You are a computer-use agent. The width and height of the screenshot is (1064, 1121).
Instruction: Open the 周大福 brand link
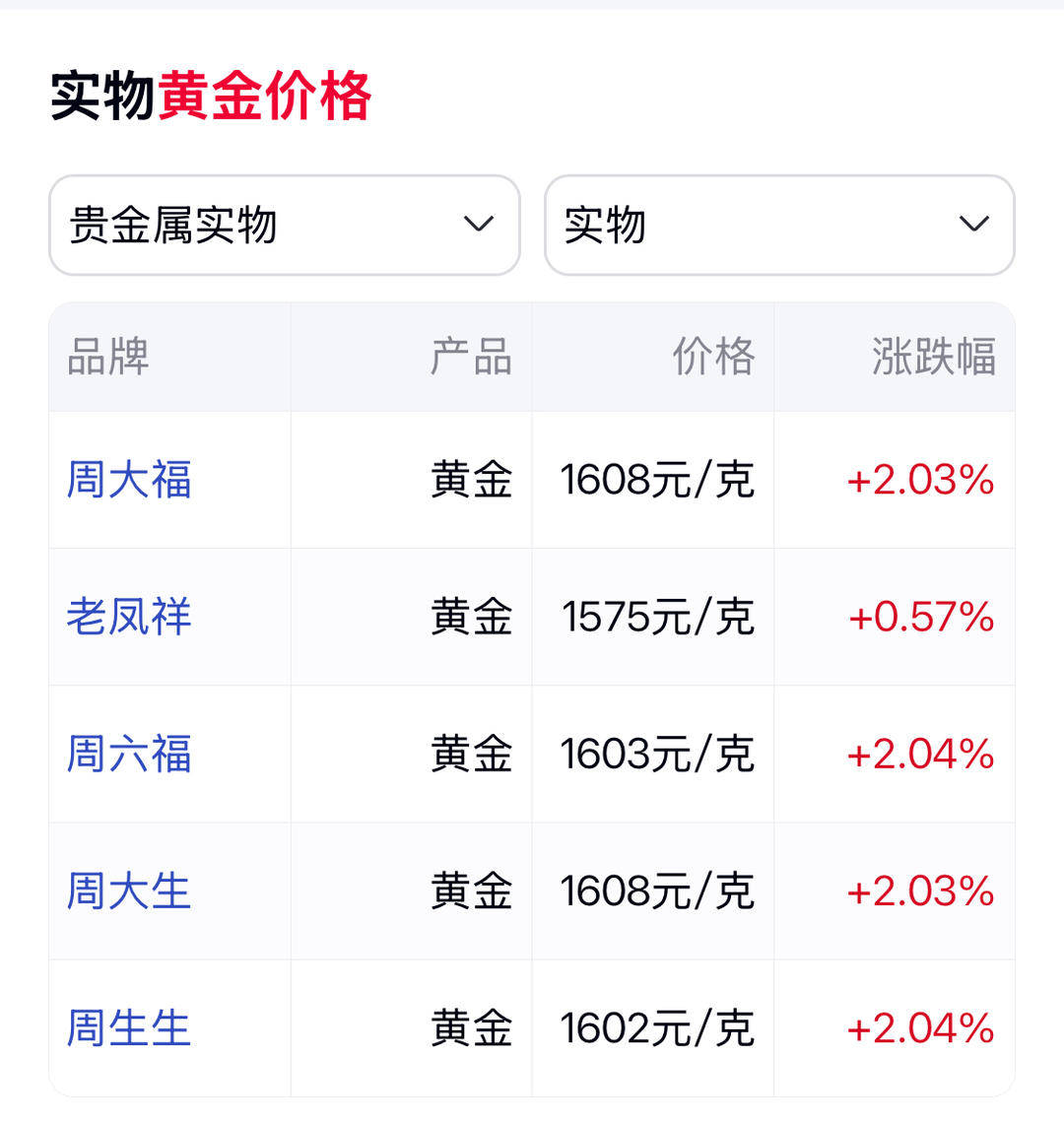click(x=129, y=480)
